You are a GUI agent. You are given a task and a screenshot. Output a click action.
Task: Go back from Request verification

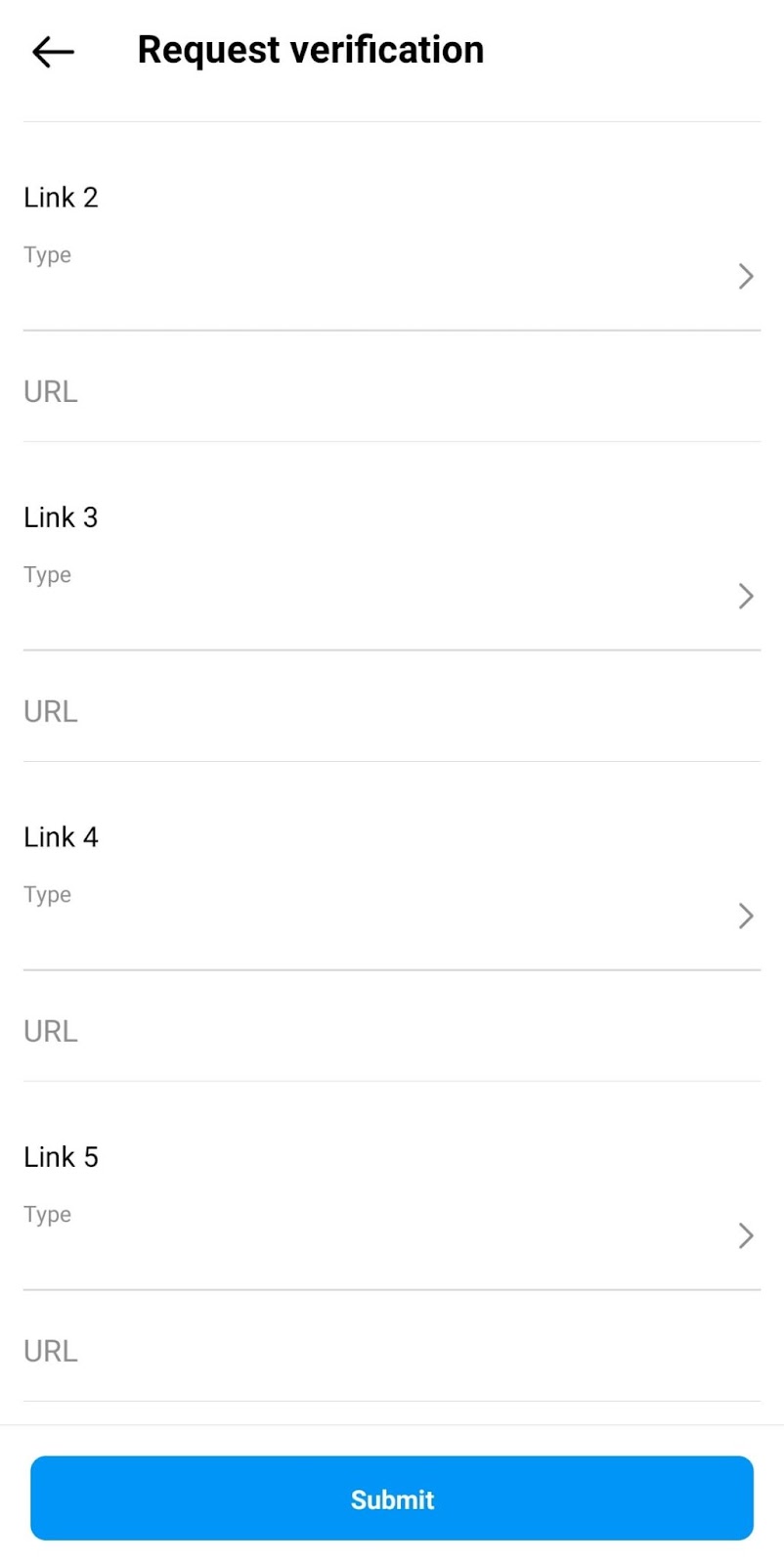tap(53, 51)
